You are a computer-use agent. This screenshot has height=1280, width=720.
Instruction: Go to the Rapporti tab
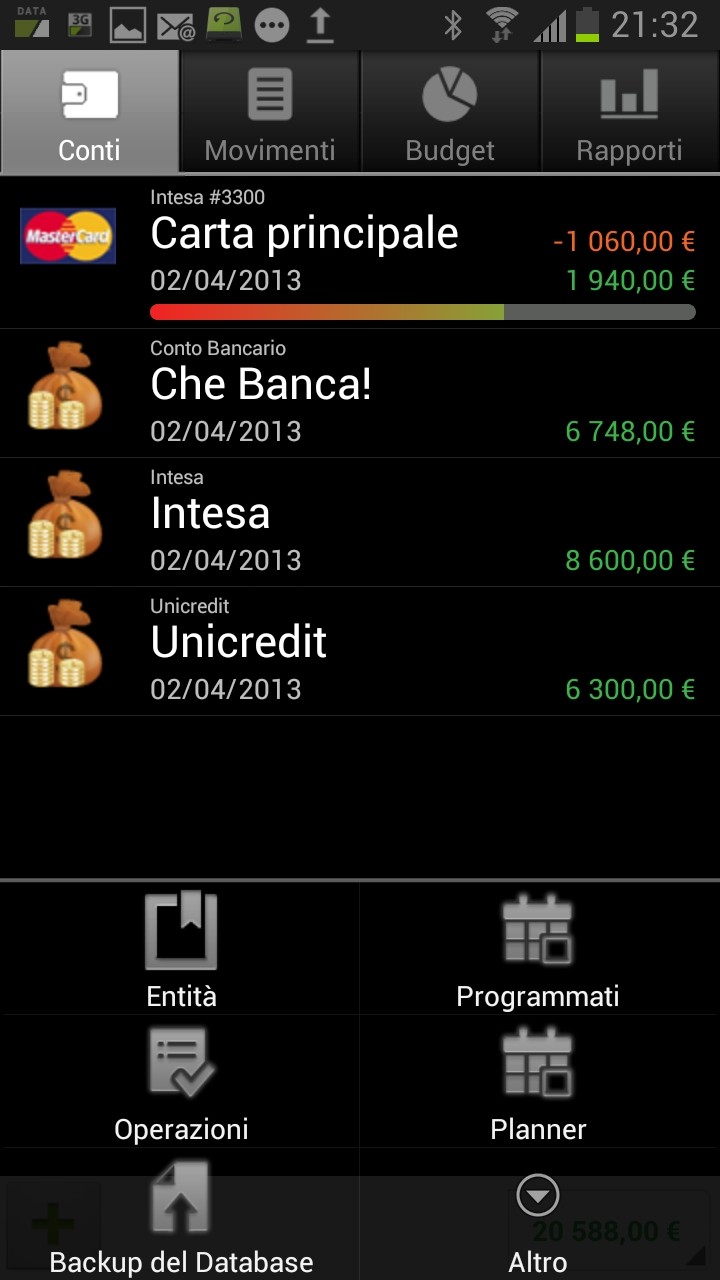(x=630, y=112)
